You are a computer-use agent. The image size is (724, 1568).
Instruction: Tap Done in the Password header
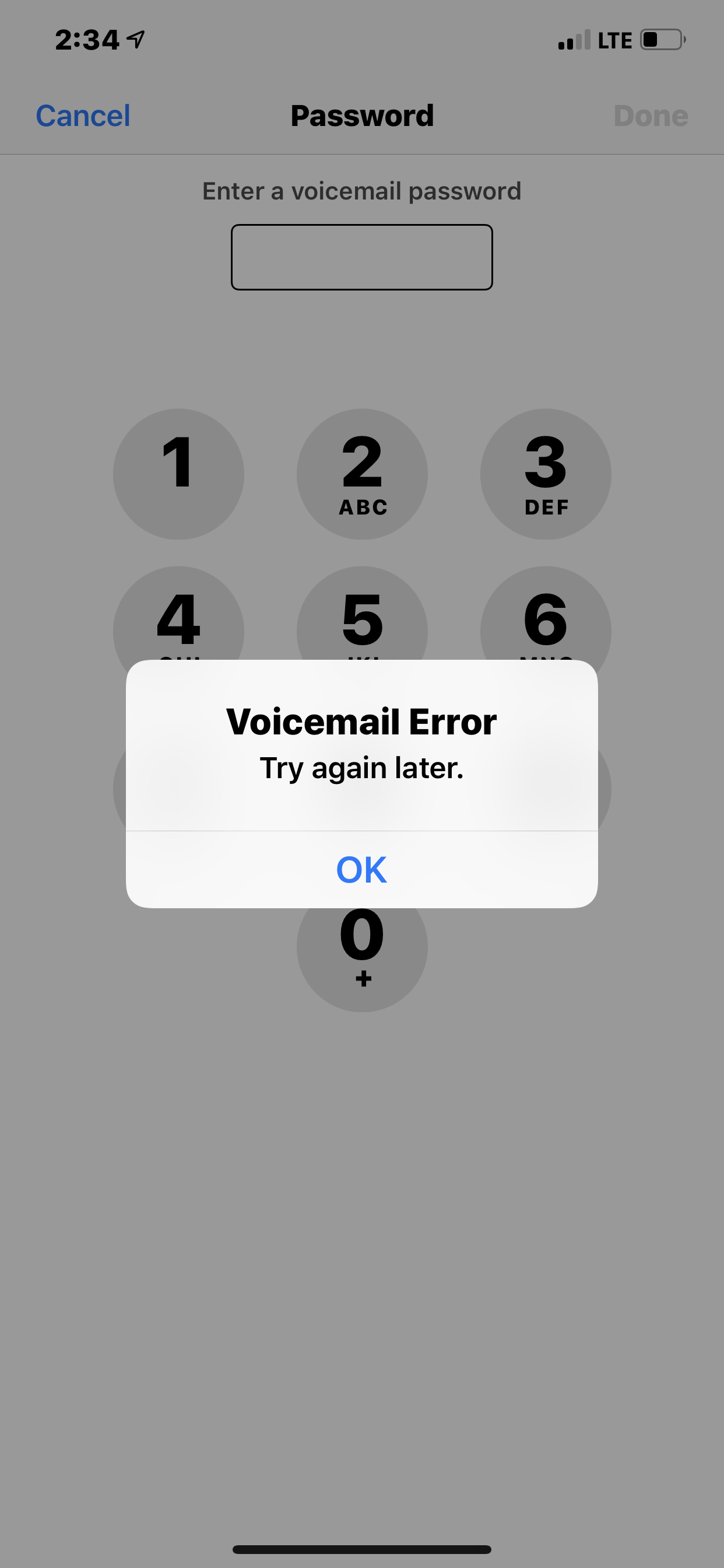(x=651, y=116)
